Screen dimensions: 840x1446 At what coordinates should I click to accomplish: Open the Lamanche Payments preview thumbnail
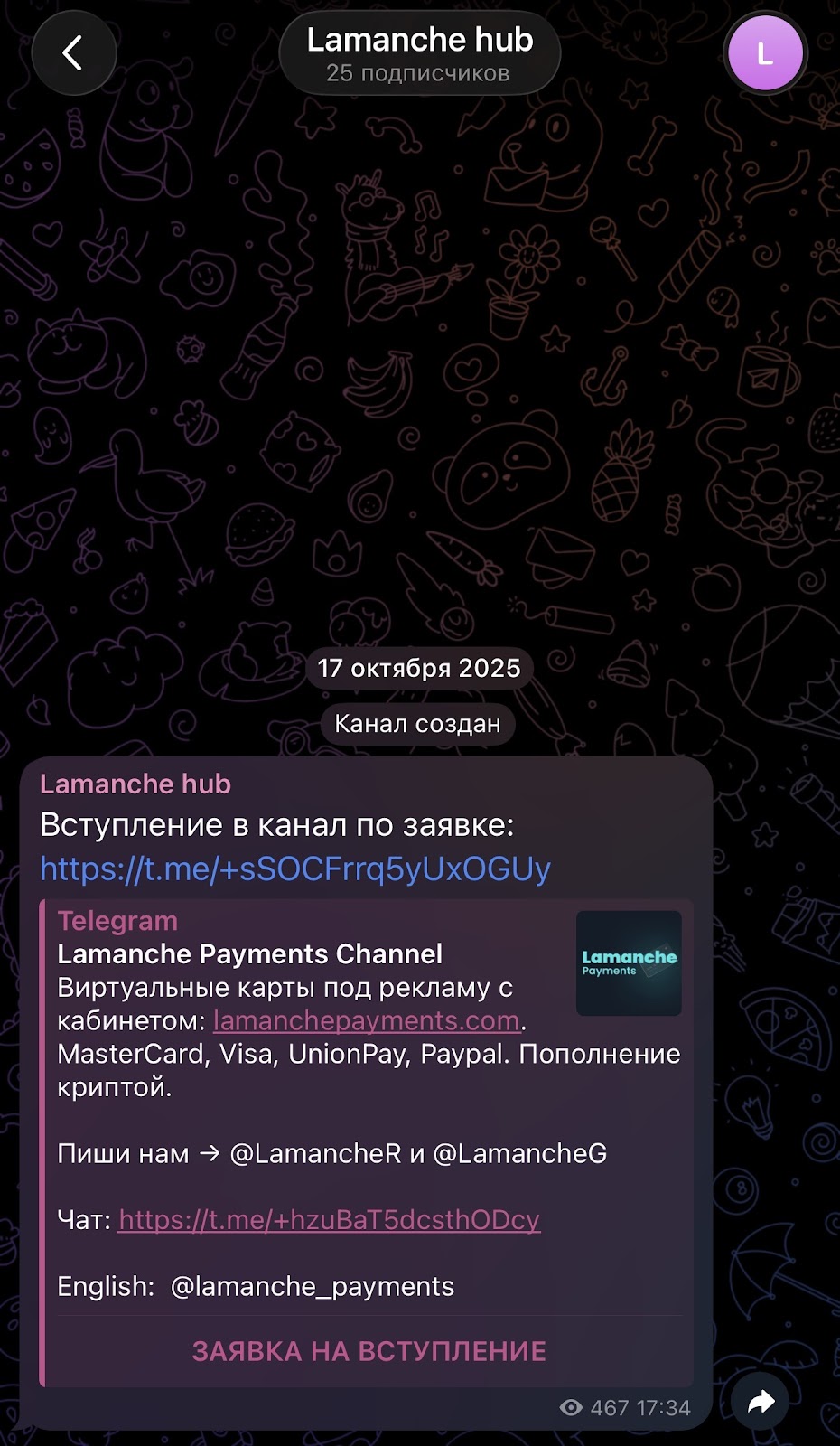click(x=629, y=963)
